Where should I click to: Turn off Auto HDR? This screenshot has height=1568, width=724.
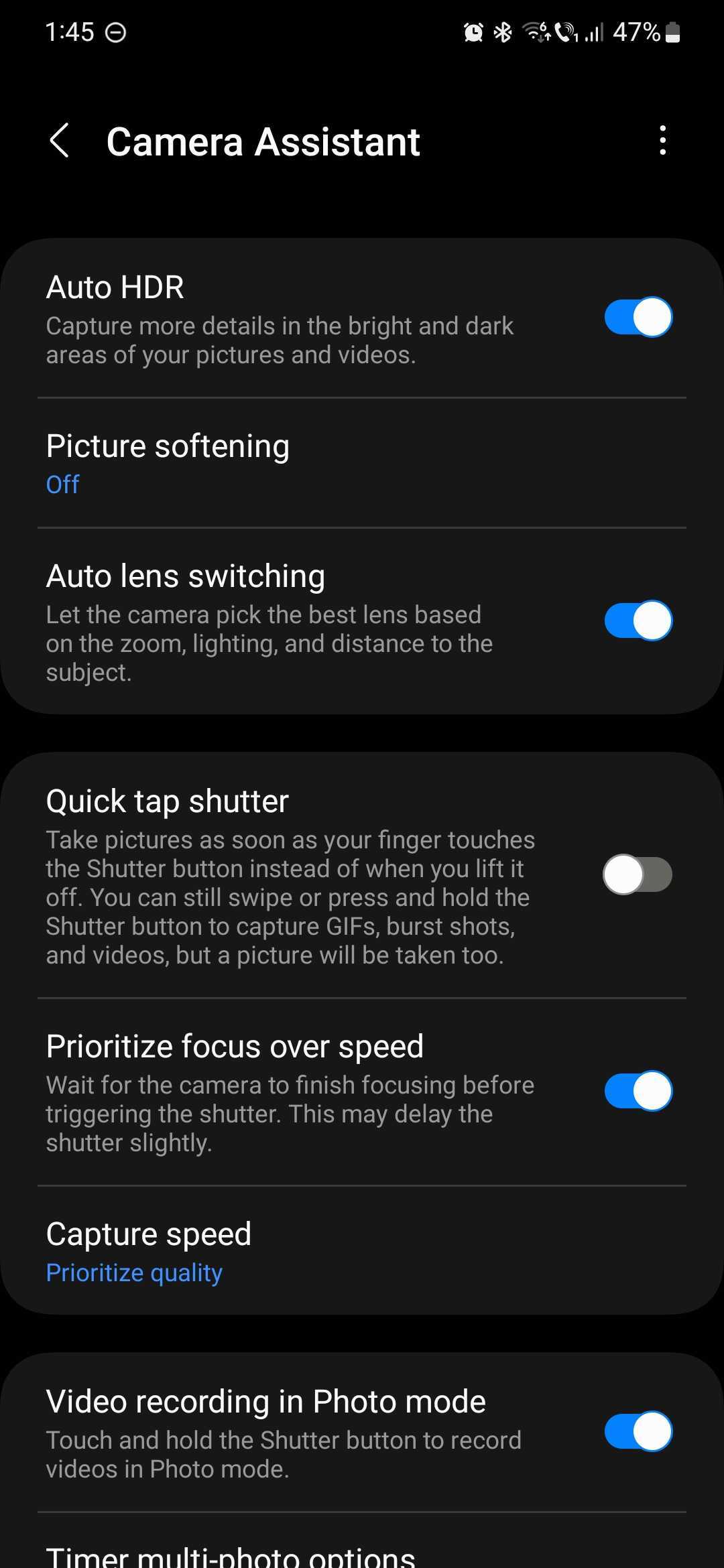638,317
